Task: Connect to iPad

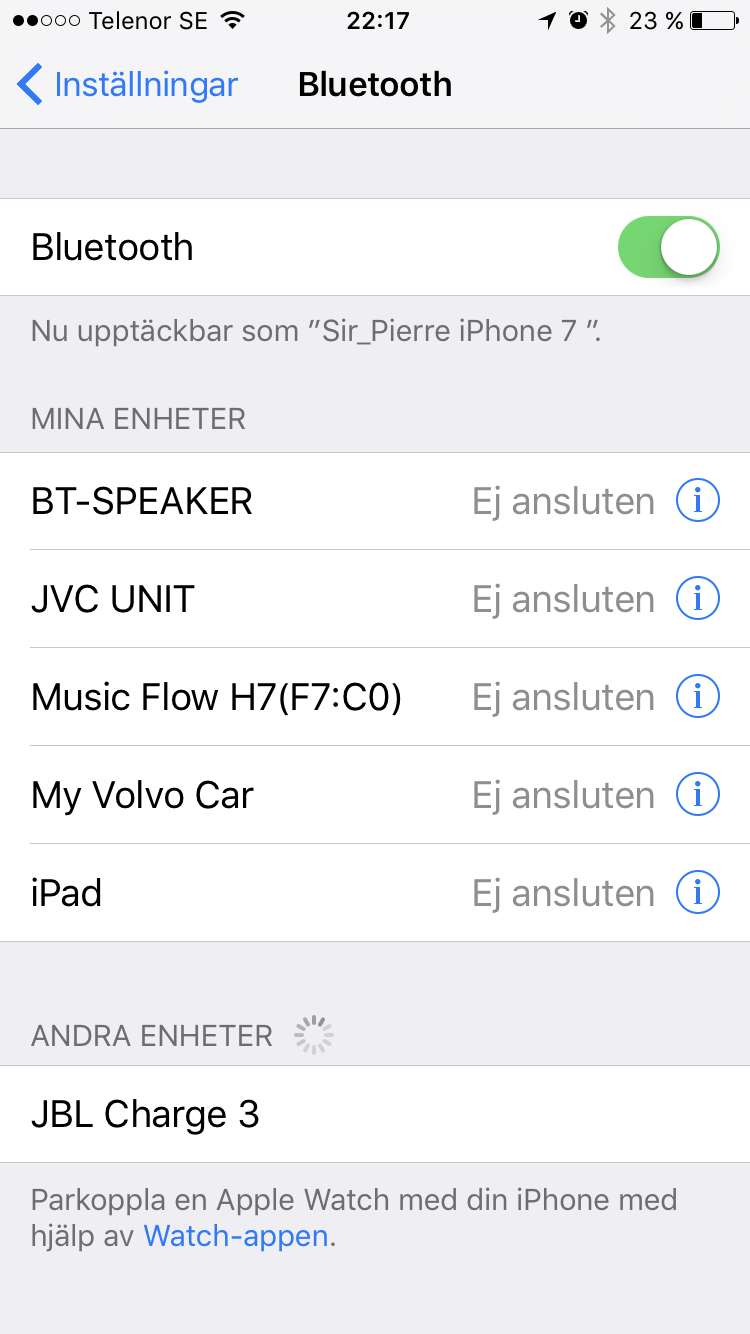Action: pos(375,893)
